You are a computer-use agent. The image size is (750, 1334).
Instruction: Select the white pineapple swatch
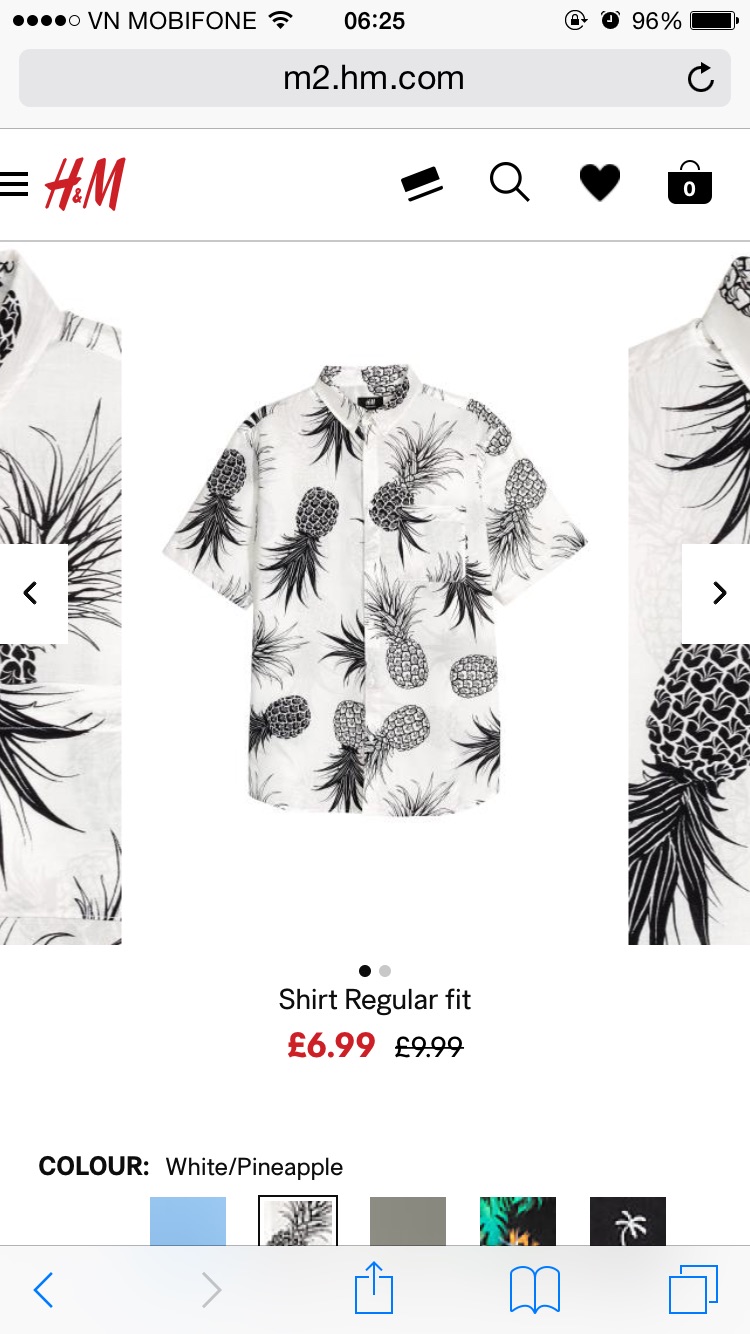click(298, 1221)
